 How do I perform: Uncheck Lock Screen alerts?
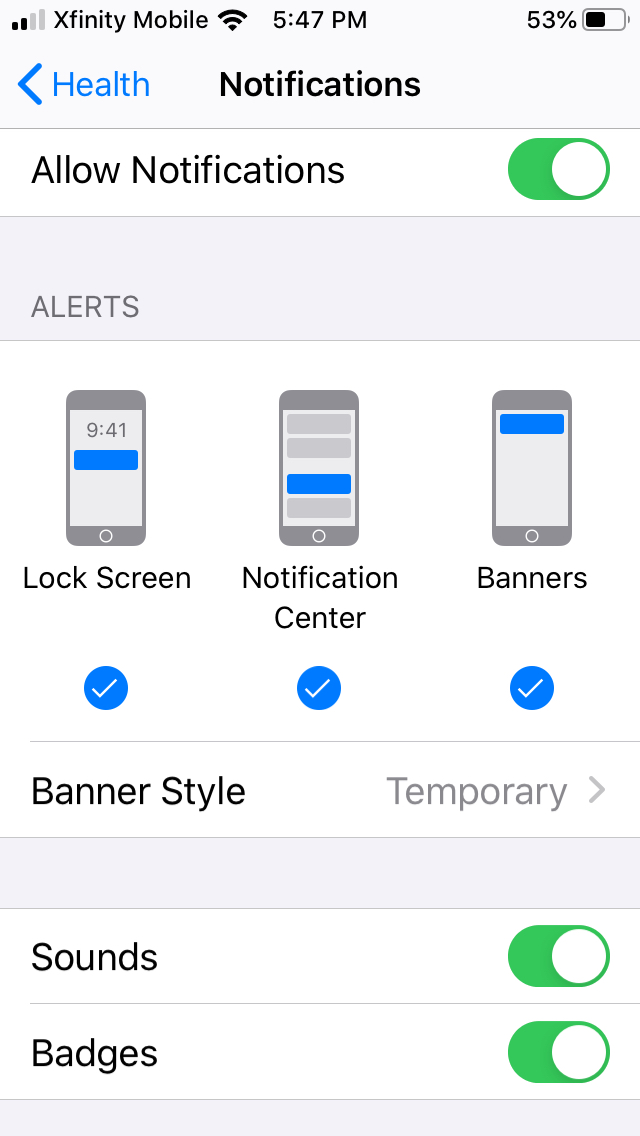tap(106, 688)
